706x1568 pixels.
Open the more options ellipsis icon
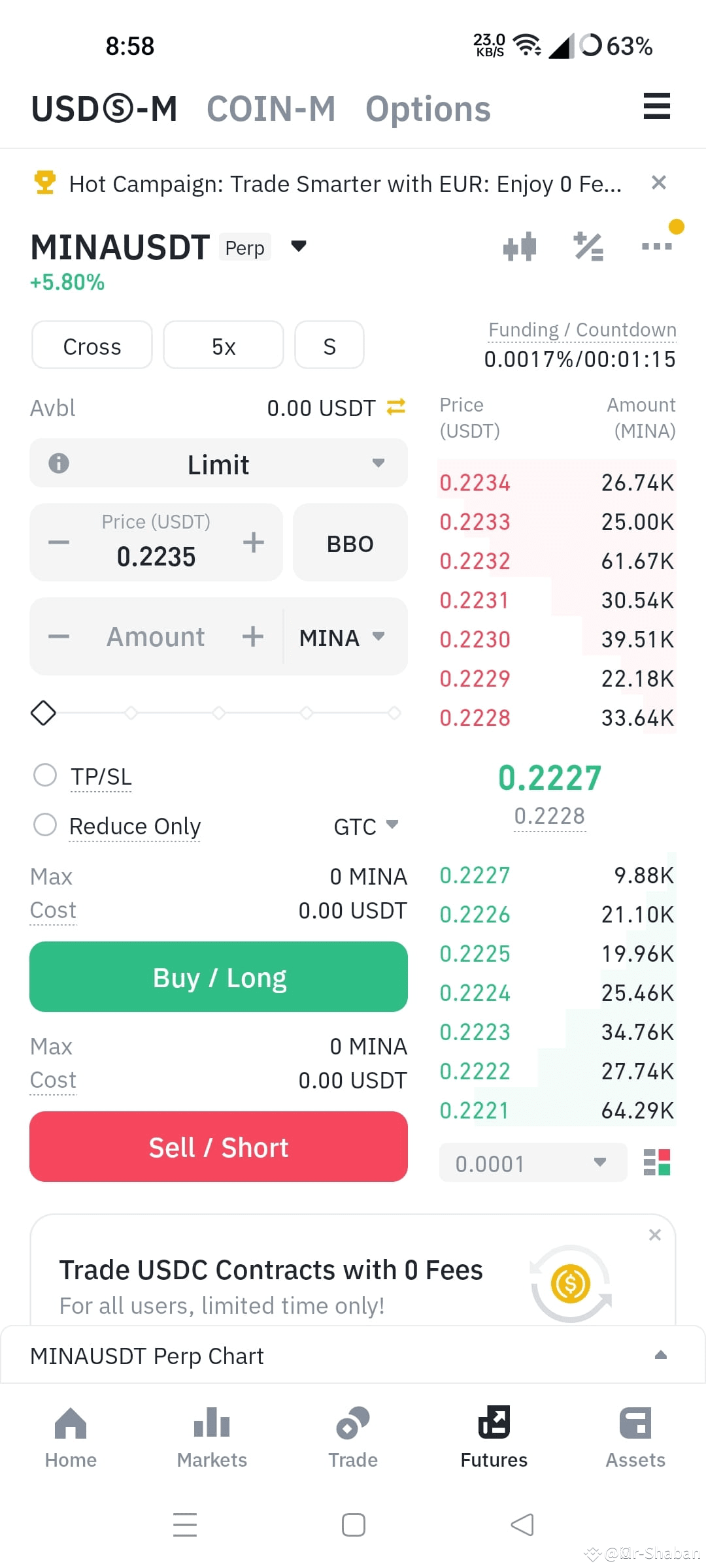(656, 246)
